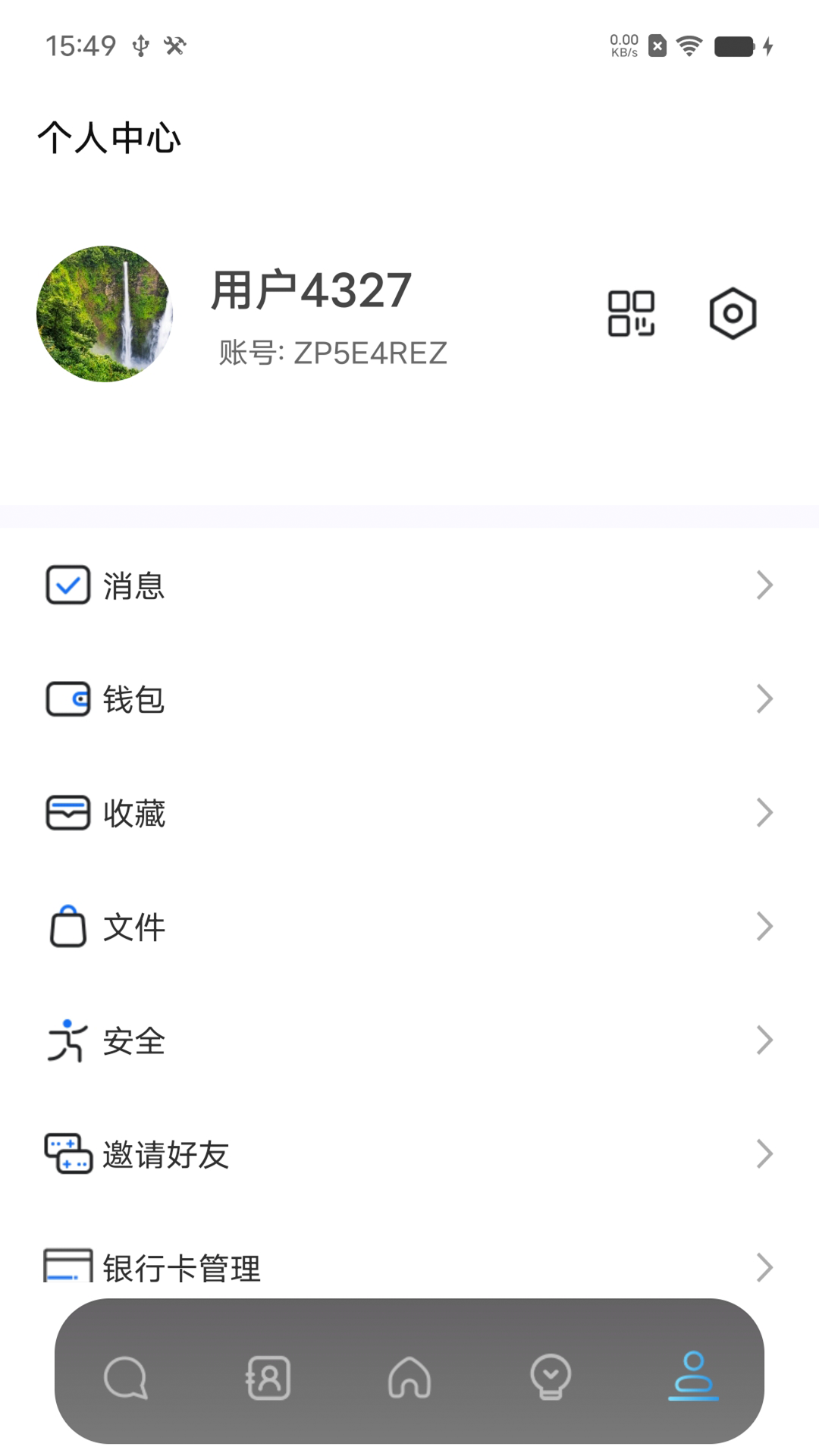Image resolution: width=819 pixels, height=1456 pixels.
Task: Tap the home icon in bottom bar
Action: (409, 1378)
